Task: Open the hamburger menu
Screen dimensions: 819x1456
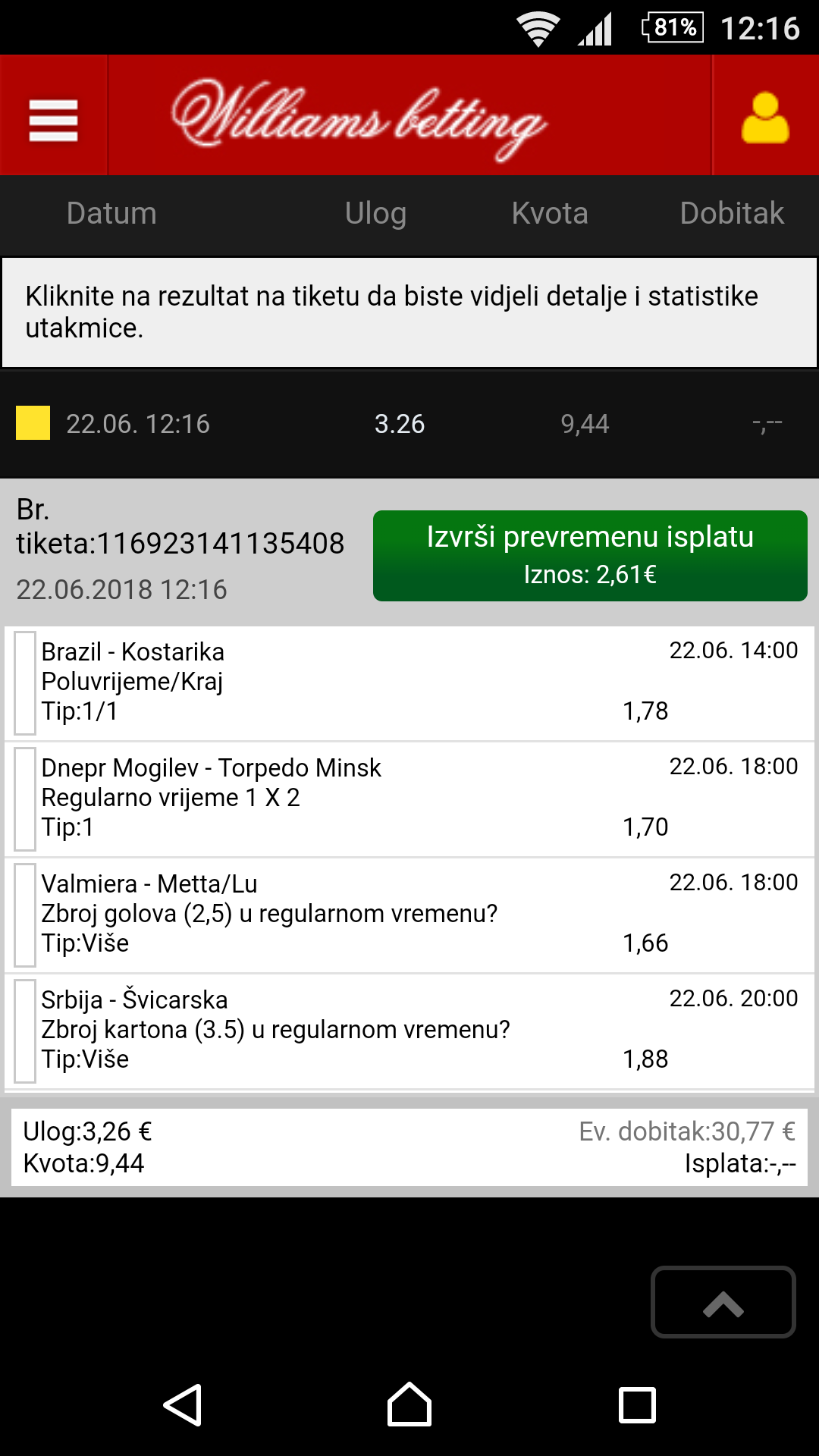Action: coord(54,120)
